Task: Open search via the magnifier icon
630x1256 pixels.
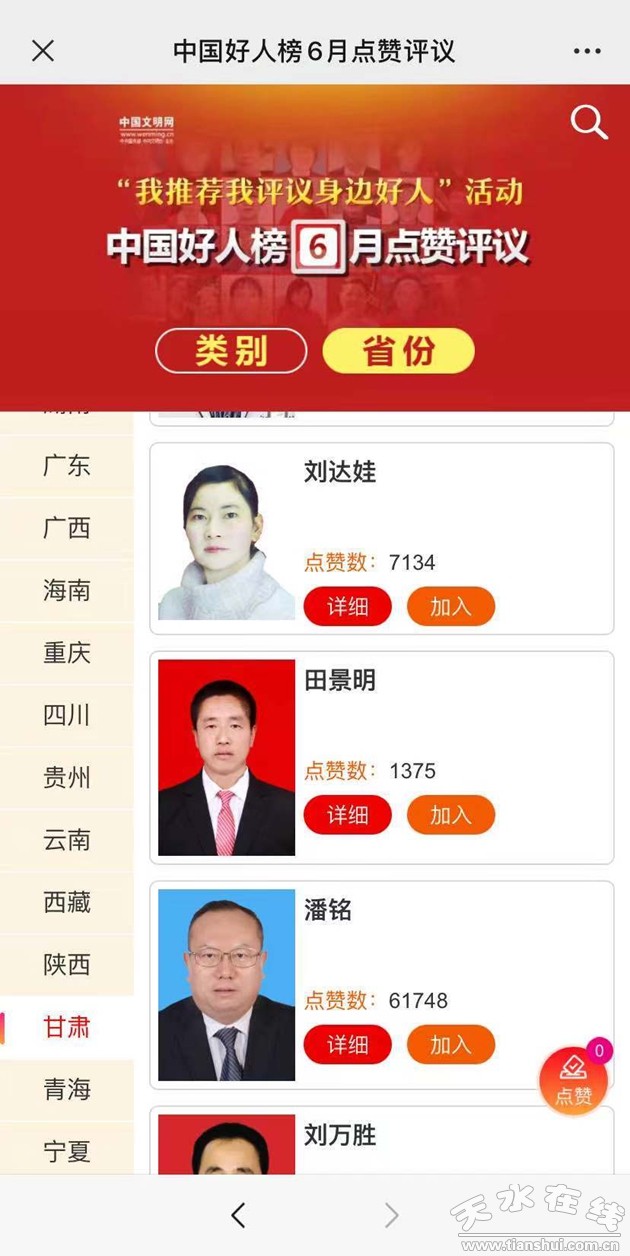Action: pyautogui.click(x=589, y=122)
